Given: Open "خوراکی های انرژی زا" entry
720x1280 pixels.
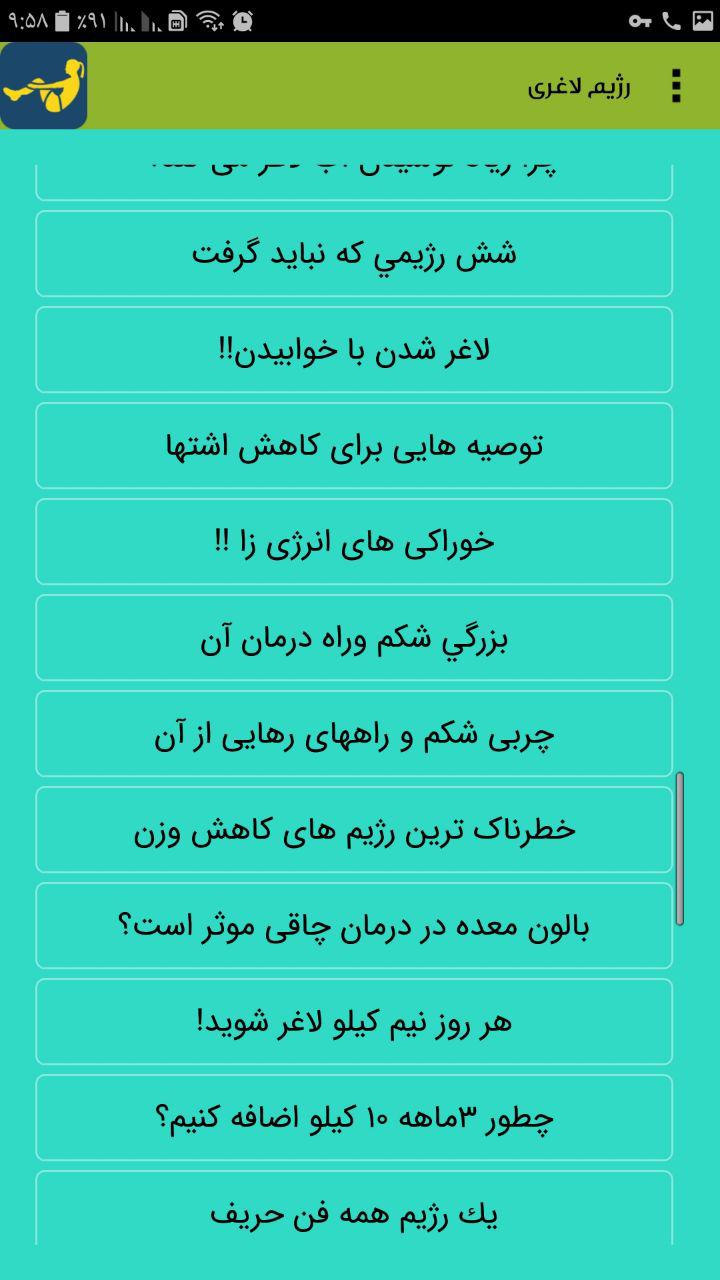Looking at the screenshot, I should tap(354, 542).
